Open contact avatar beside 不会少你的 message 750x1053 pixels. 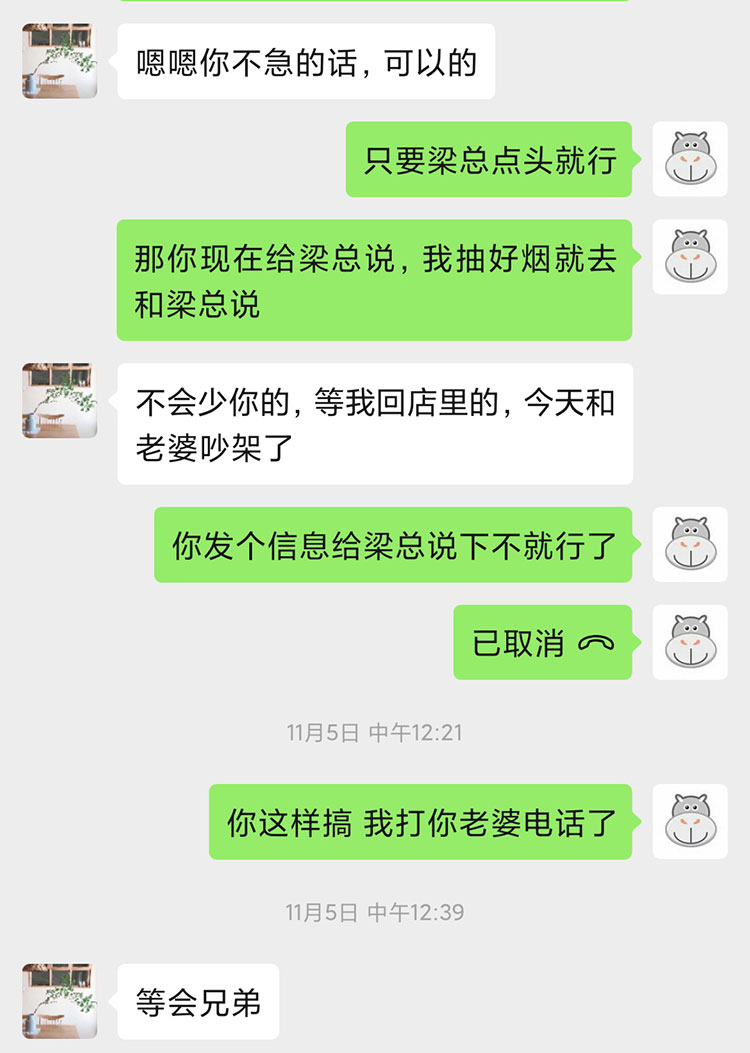(x=59, y=400)
